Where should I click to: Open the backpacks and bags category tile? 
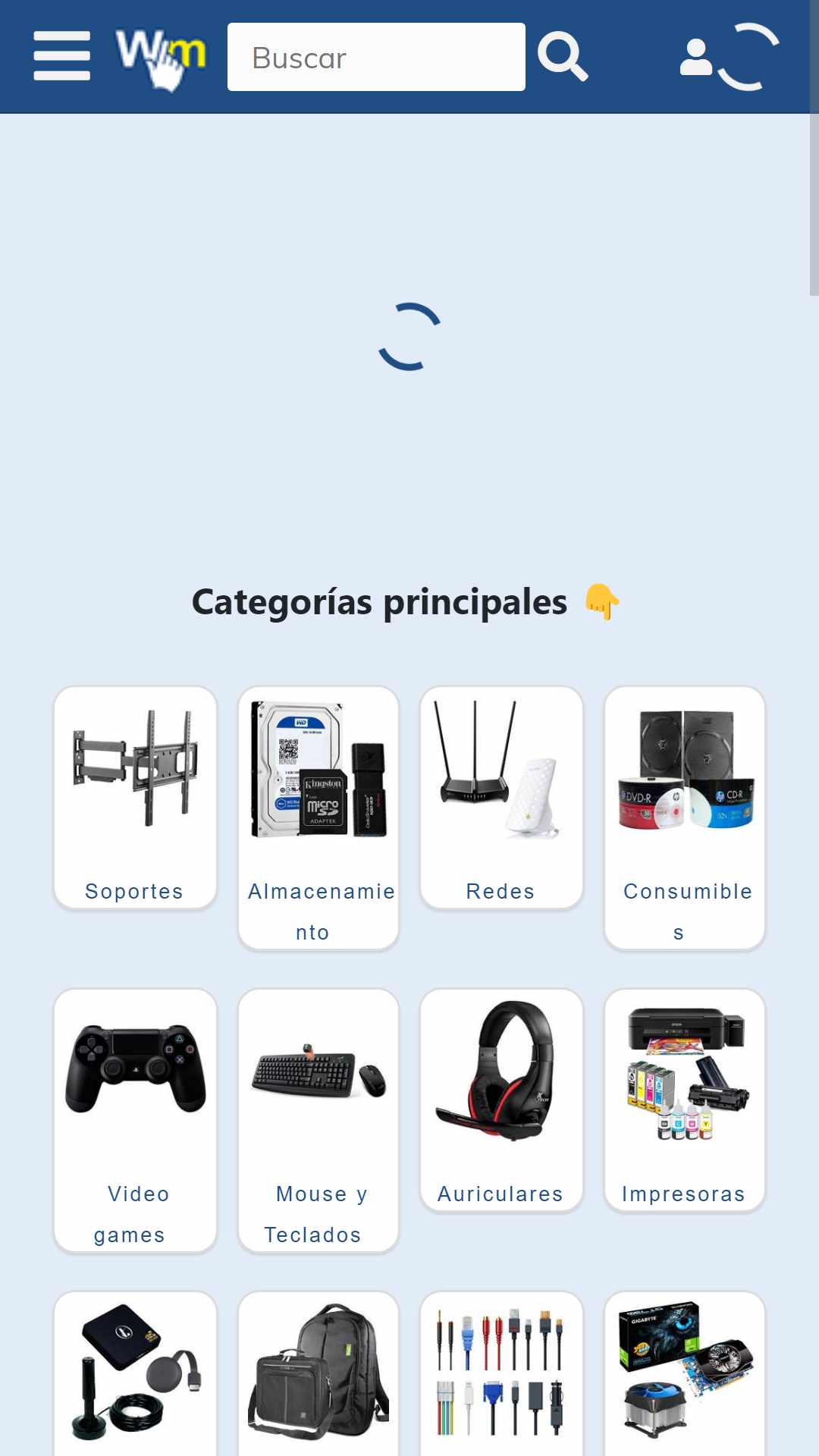tap(318, 1373)
